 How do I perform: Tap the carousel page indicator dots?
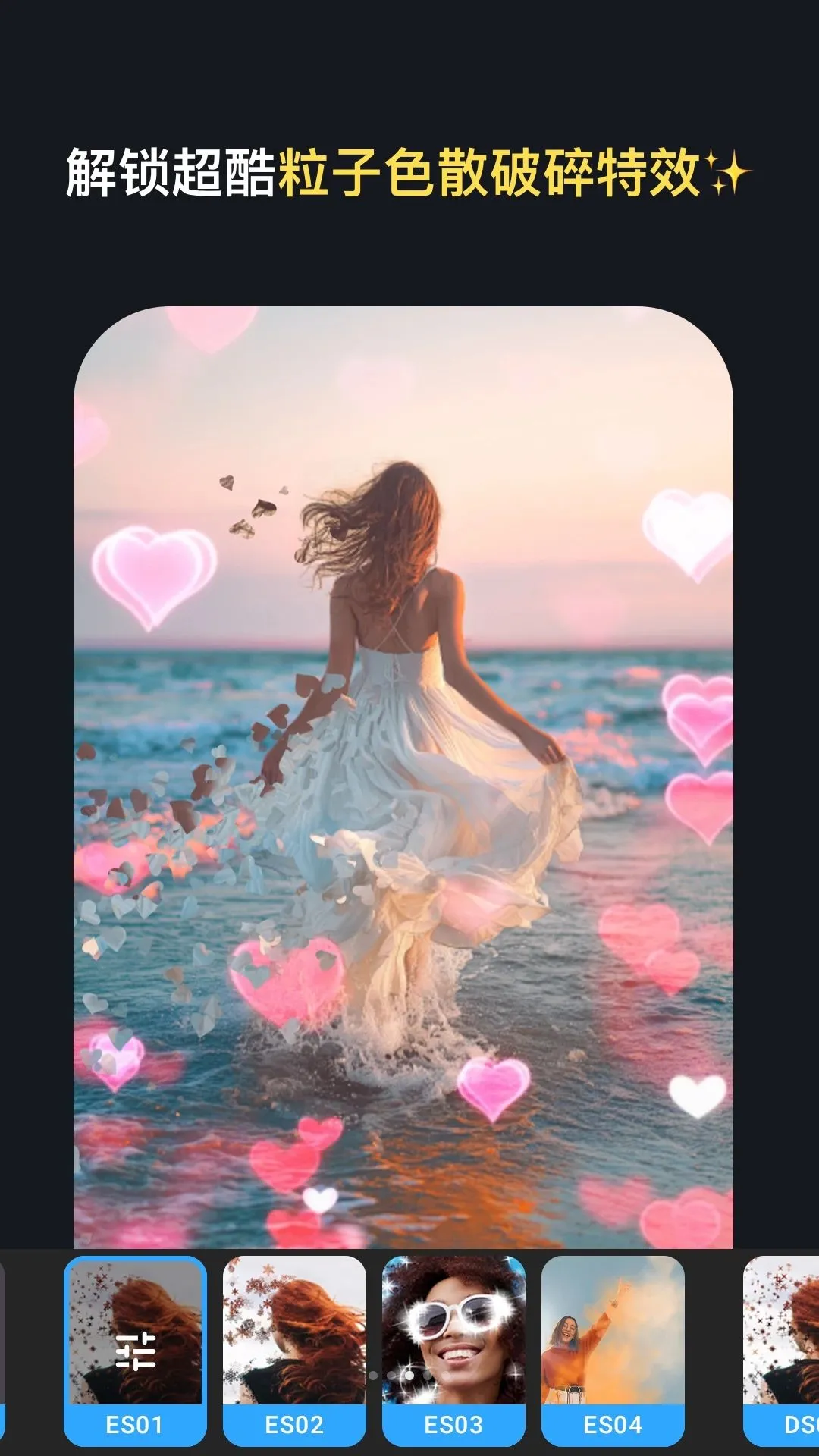click(409, 1376)
